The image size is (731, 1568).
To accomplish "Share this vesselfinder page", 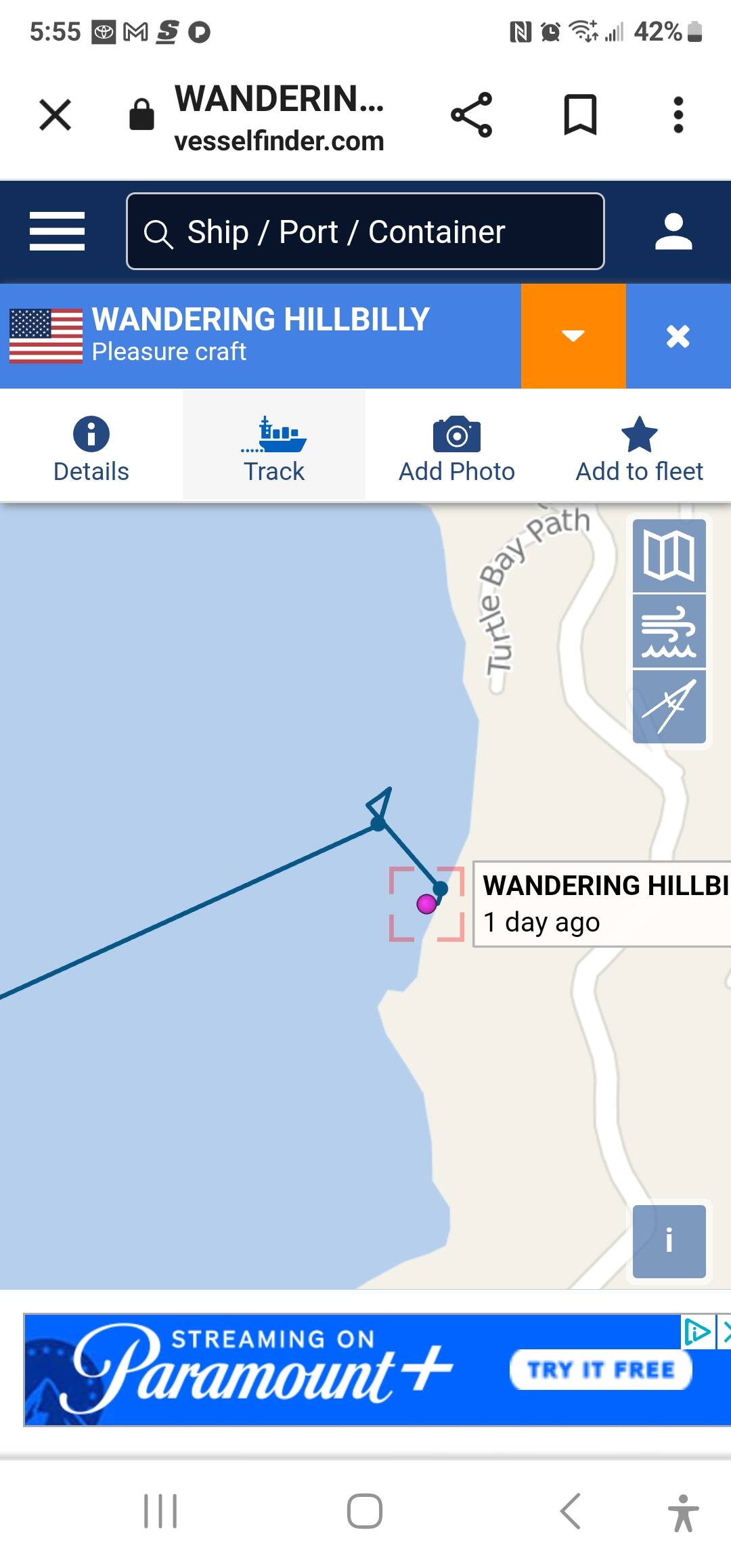I will point(472,115).
